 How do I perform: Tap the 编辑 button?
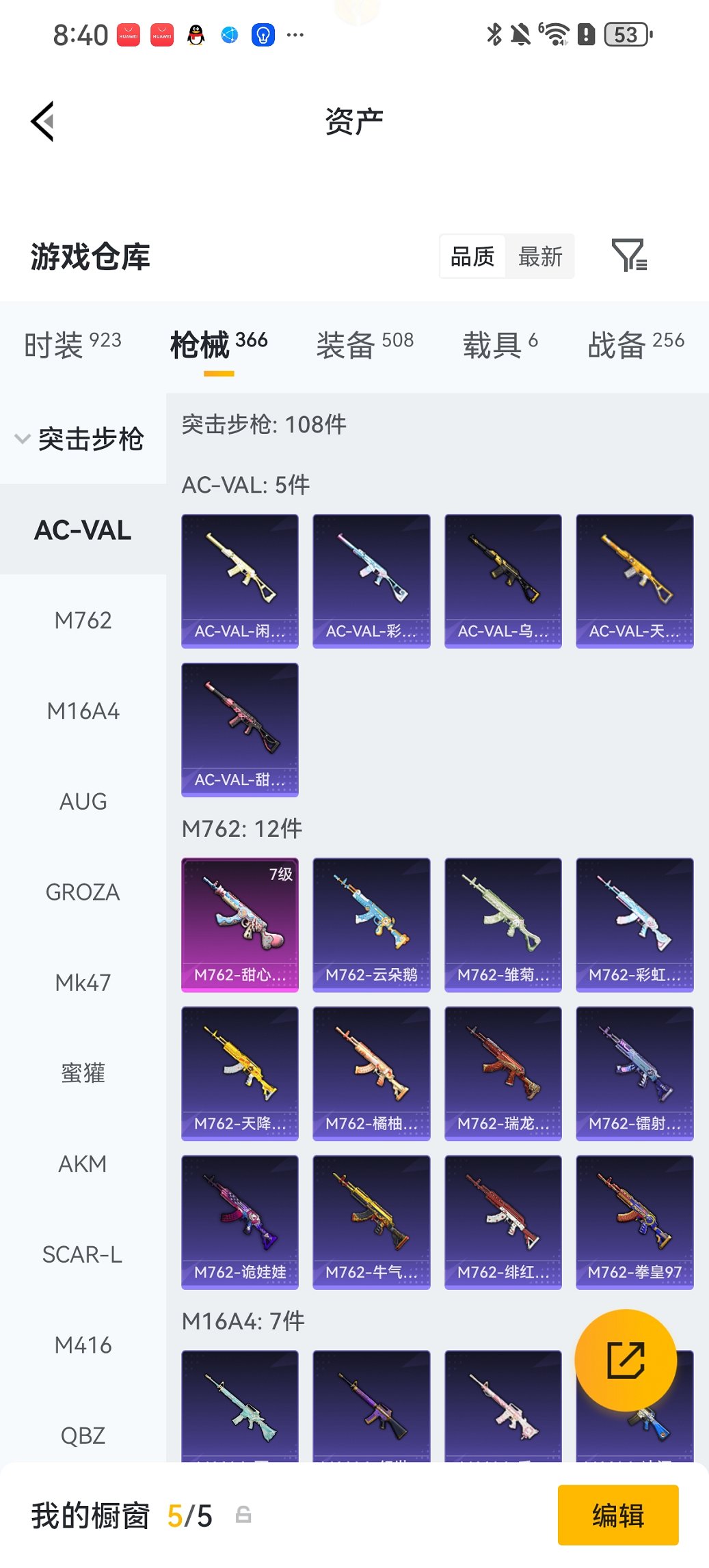pos(617,1515)
